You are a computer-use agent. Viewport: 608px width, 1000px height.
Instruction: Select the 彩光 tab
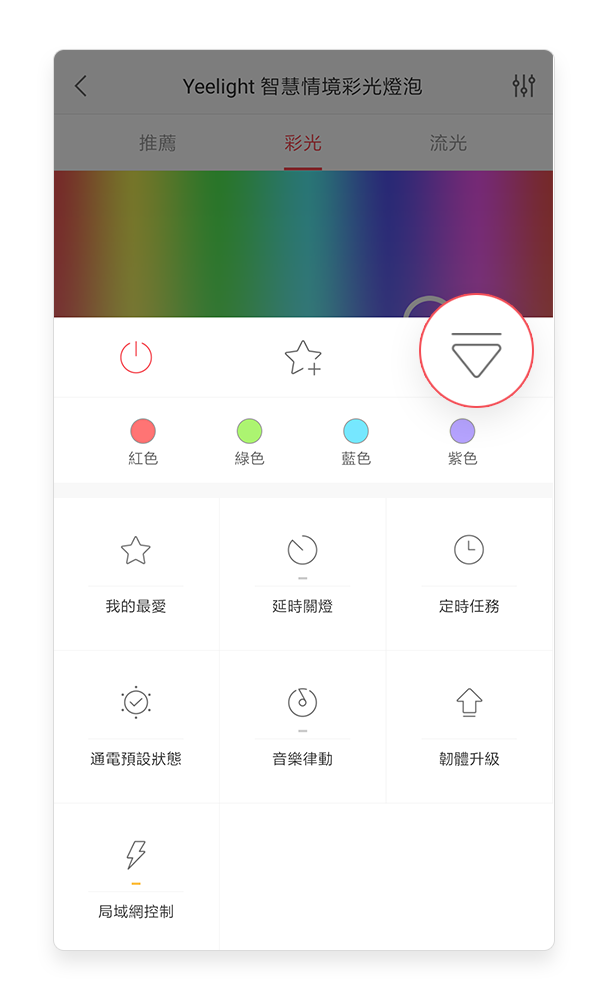point(303,143)
